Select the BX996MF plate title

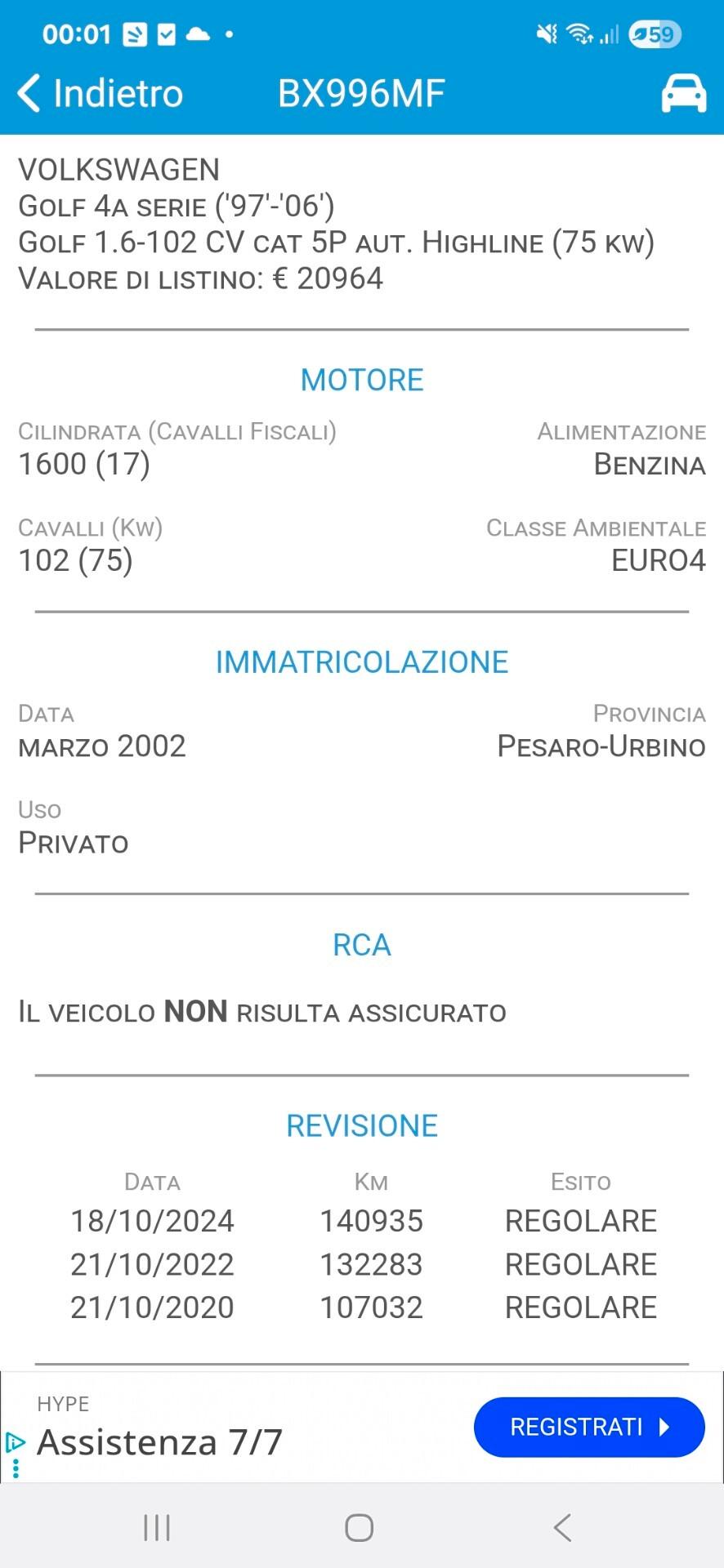[x=361, y=92]
